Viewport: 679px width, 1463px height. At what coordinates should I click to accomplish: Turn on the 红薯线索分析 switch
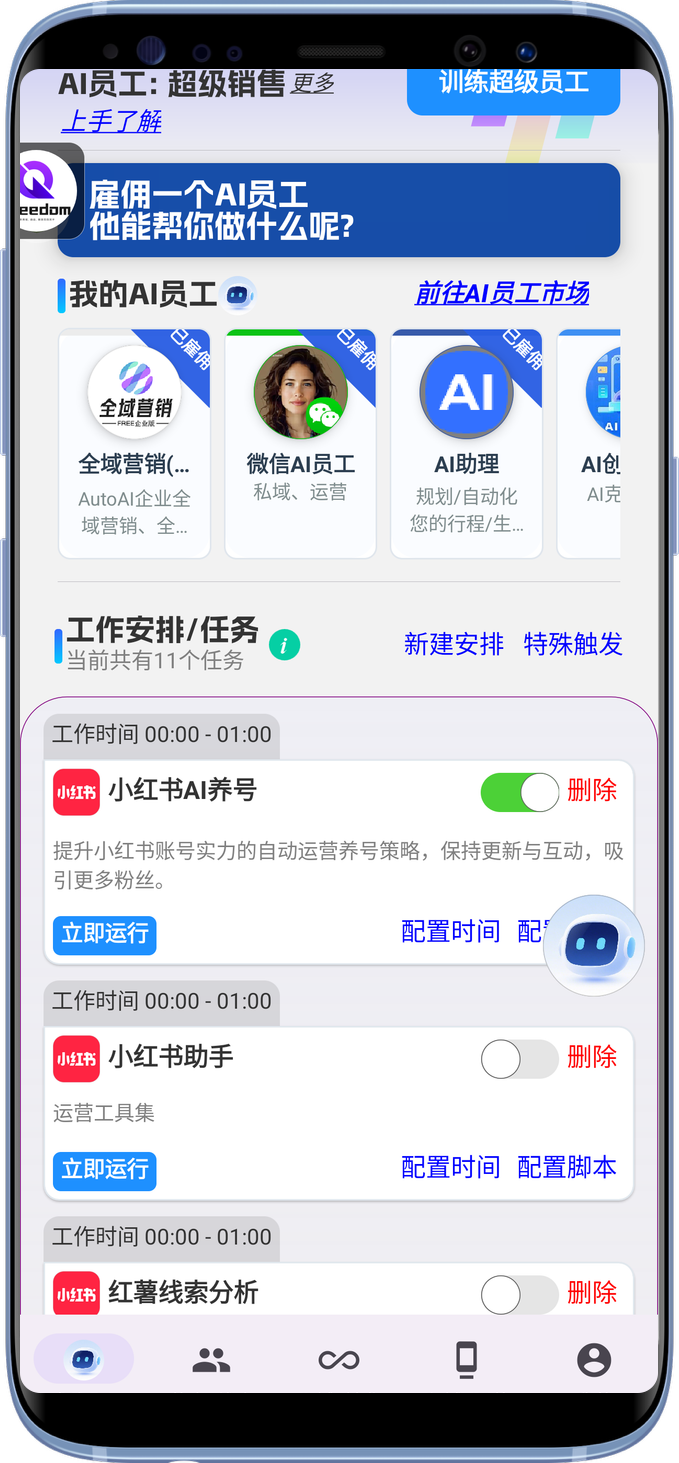(x=519, y=1295)
